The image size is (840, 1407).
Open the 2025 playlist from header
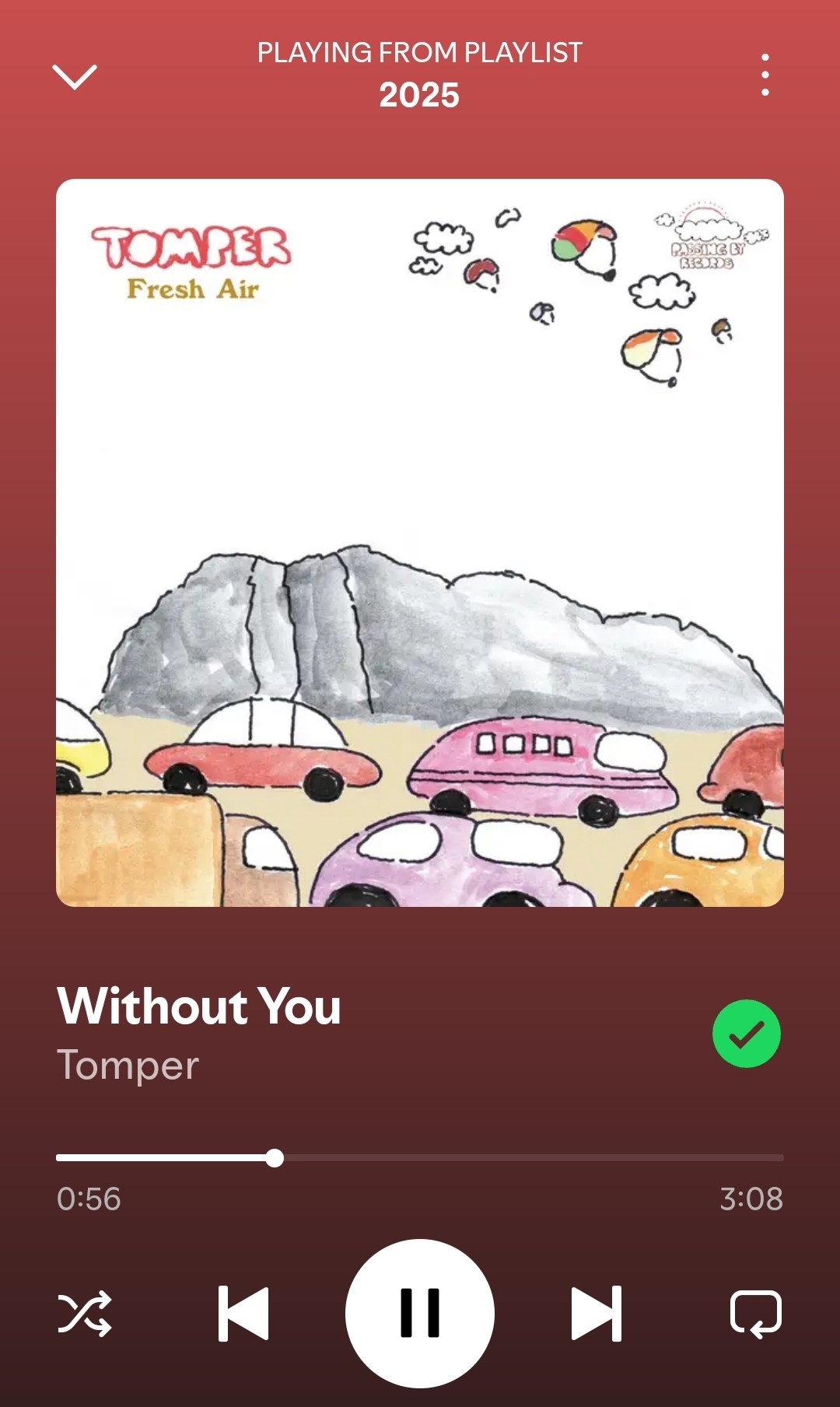419,95
